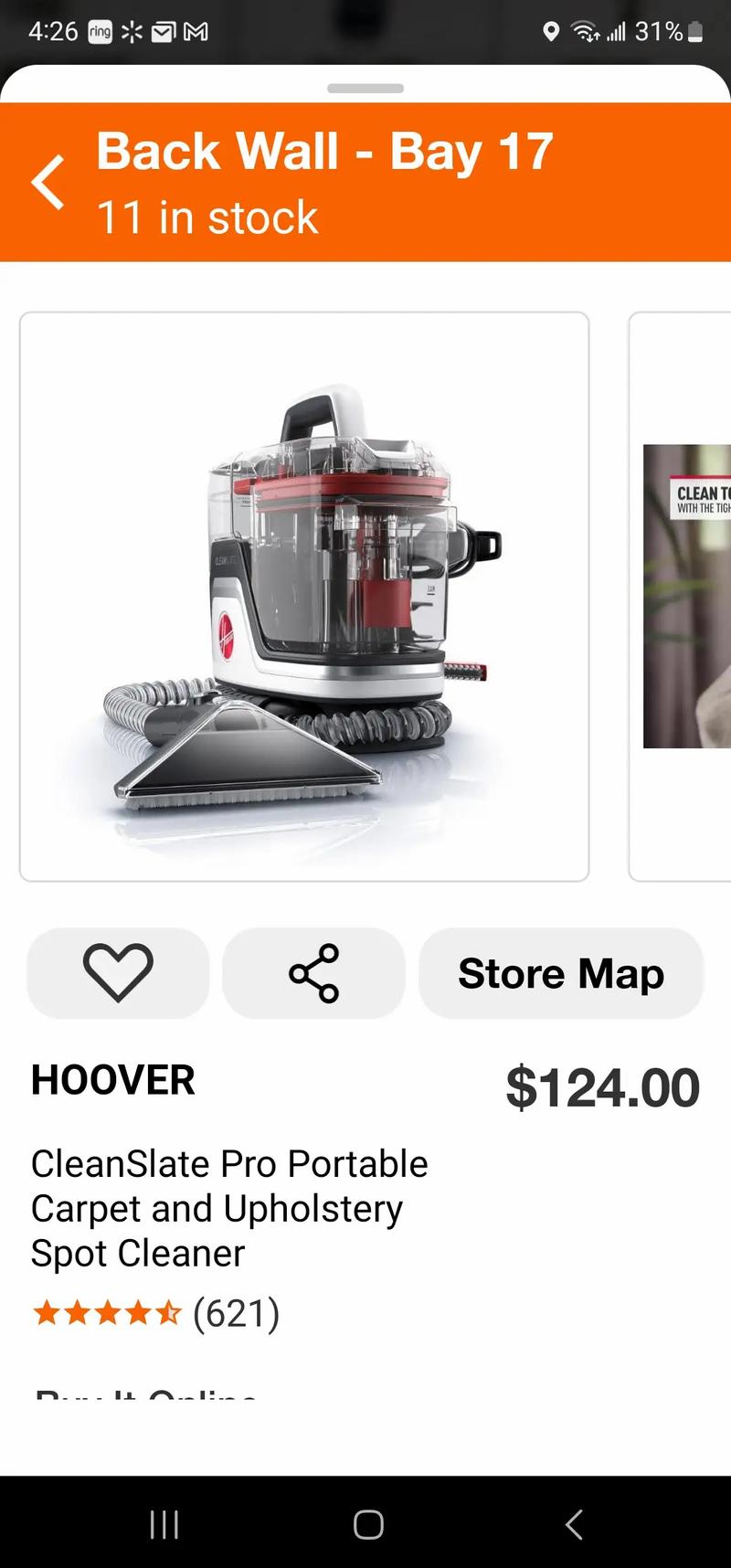Viewport: 731px width, 1568px height.
Task: Open the main Hoover spot cleaner photo
Action: pos(304,597)
